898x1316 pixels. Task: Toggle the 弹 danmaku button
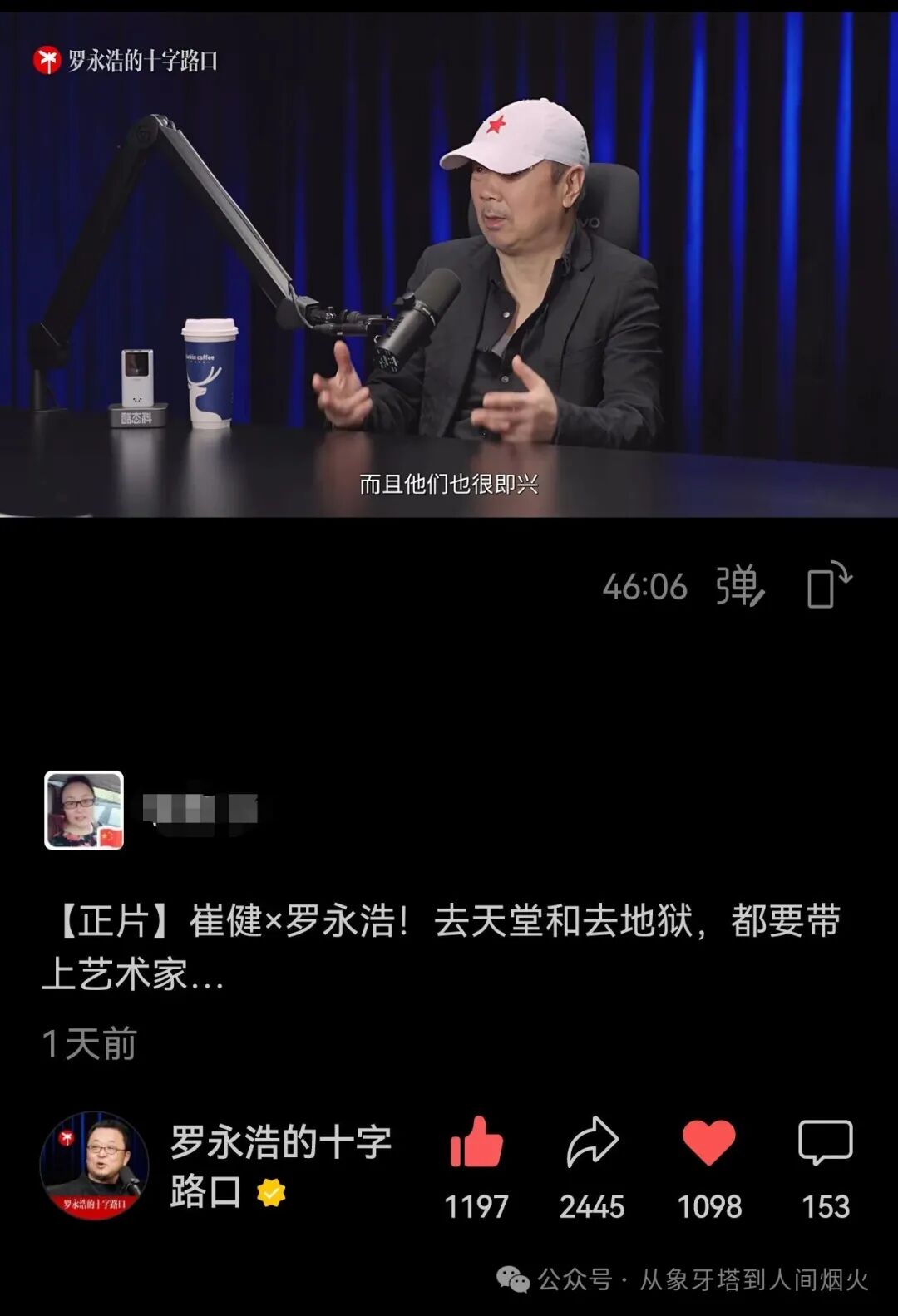[739, 586]
